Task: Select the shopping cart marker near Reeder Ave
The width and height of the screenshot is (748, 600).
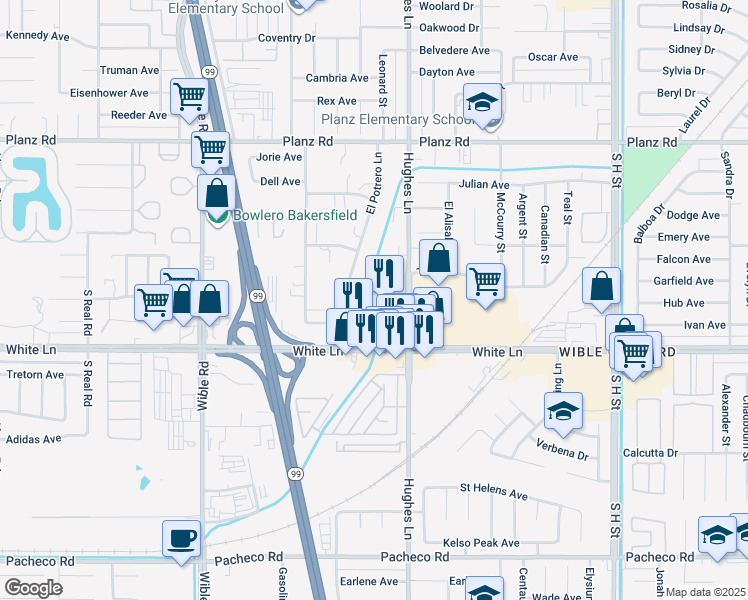Action: pos(189,98)
